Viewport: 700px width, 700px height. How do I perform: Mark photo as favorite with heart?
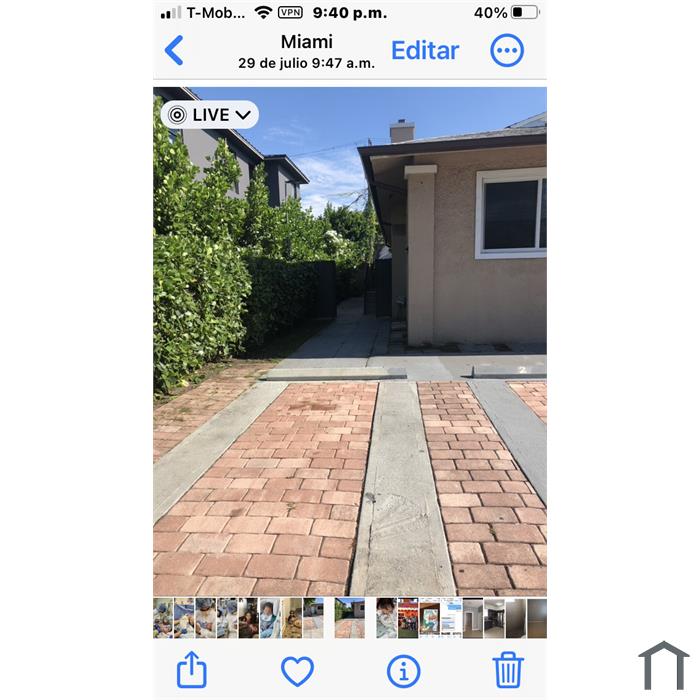click(297, 669)
